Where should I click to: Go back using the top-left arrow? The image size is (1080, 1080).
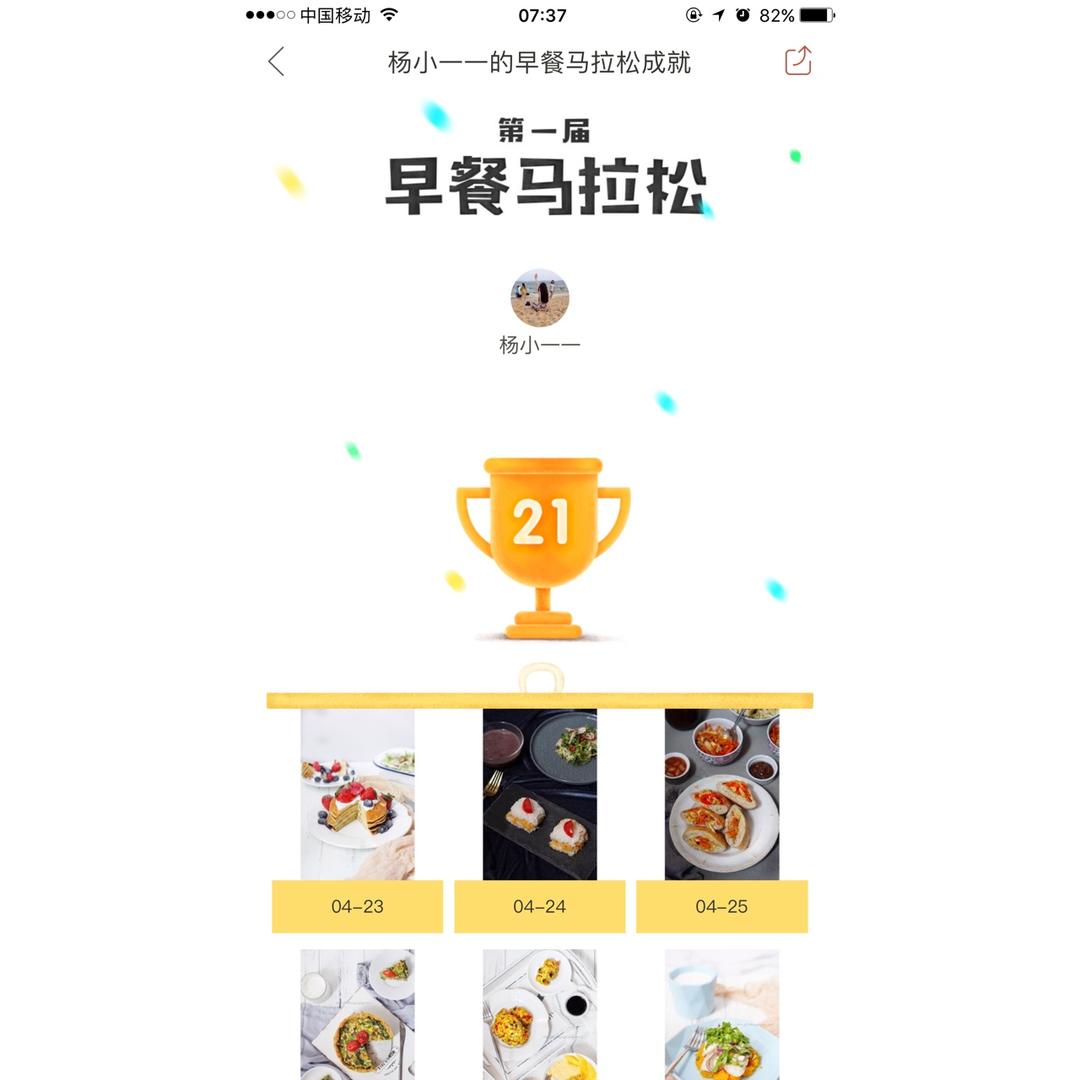[277, 62]
